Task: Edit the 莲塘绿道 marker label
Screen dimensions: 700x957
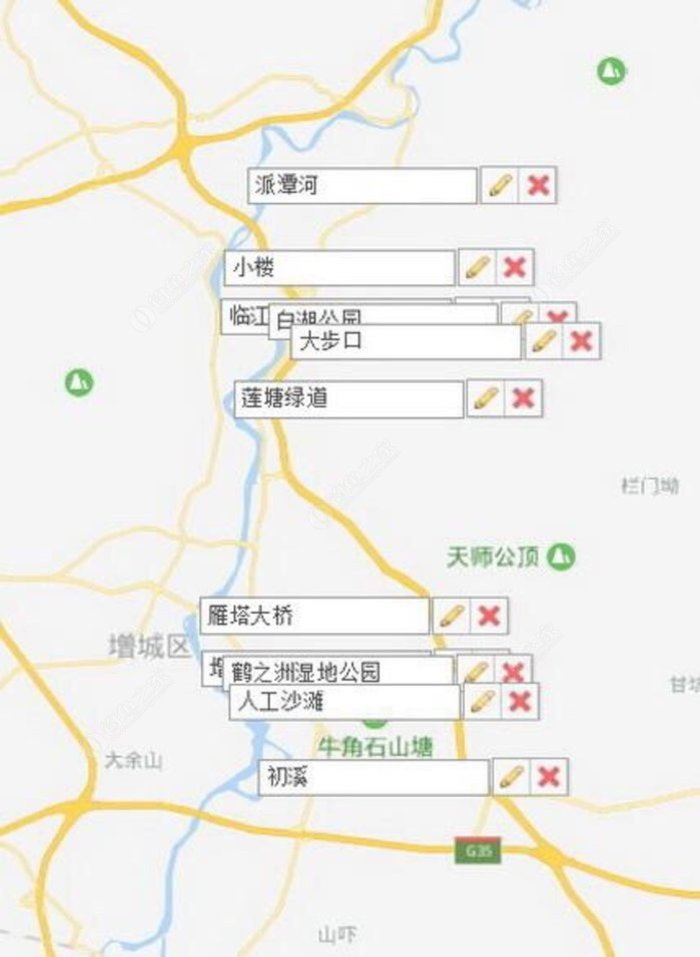Action: [x=485, y=398]
